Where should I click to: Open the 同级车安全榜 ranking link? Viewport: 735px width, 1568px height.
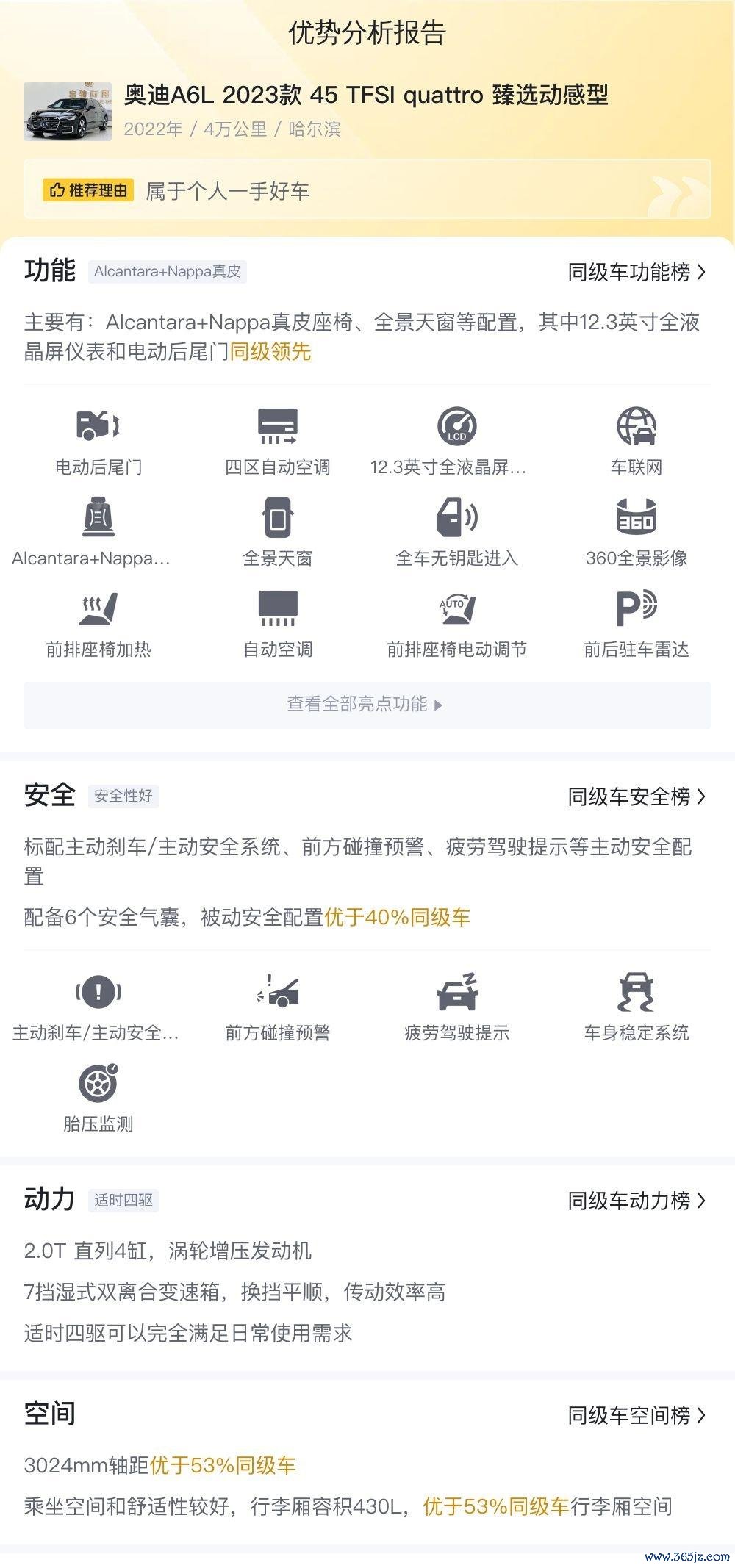[x=637, y=796]
